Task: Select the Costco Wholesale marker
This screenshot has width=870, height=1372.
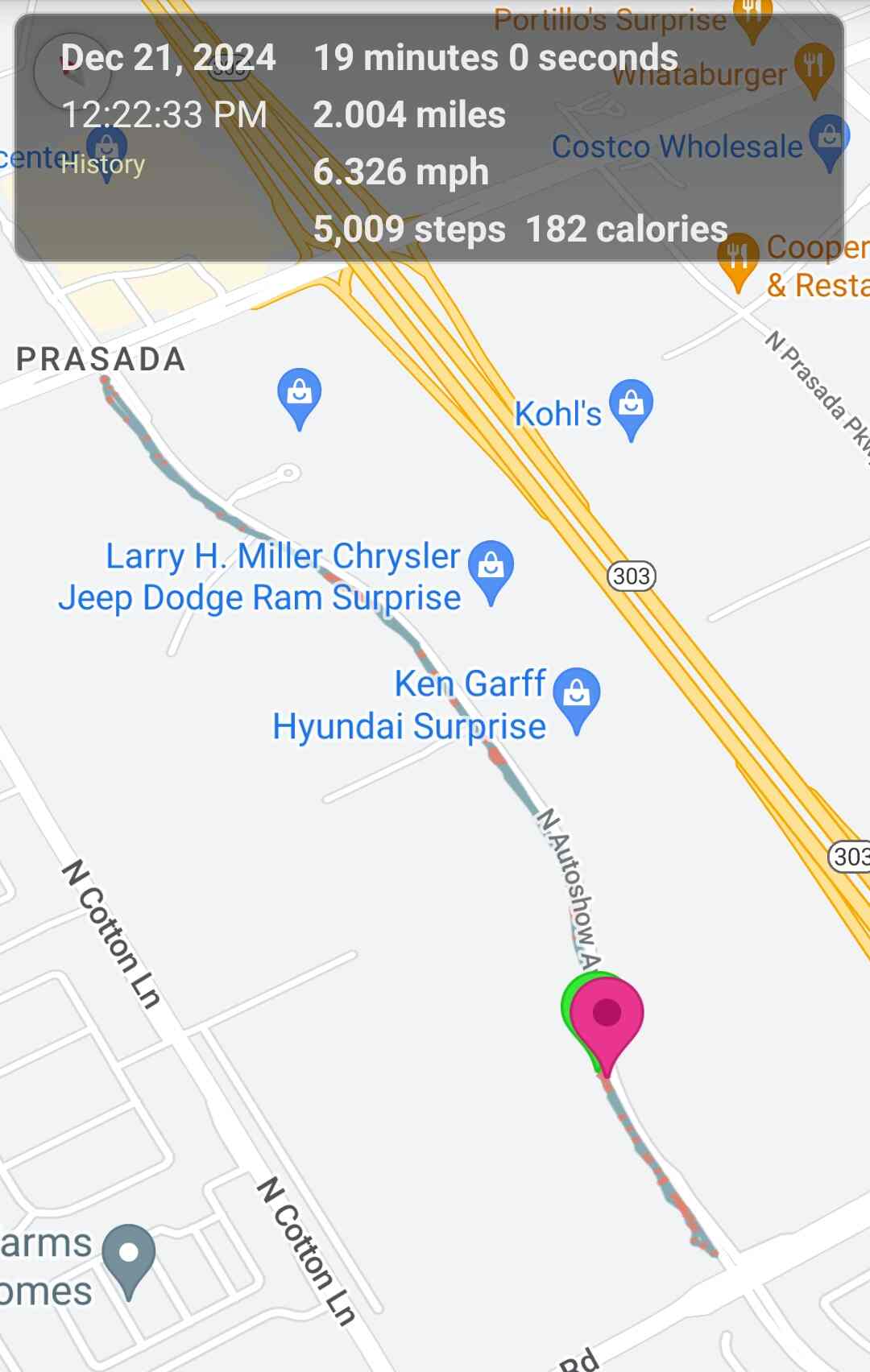Action: pos(829,139)
